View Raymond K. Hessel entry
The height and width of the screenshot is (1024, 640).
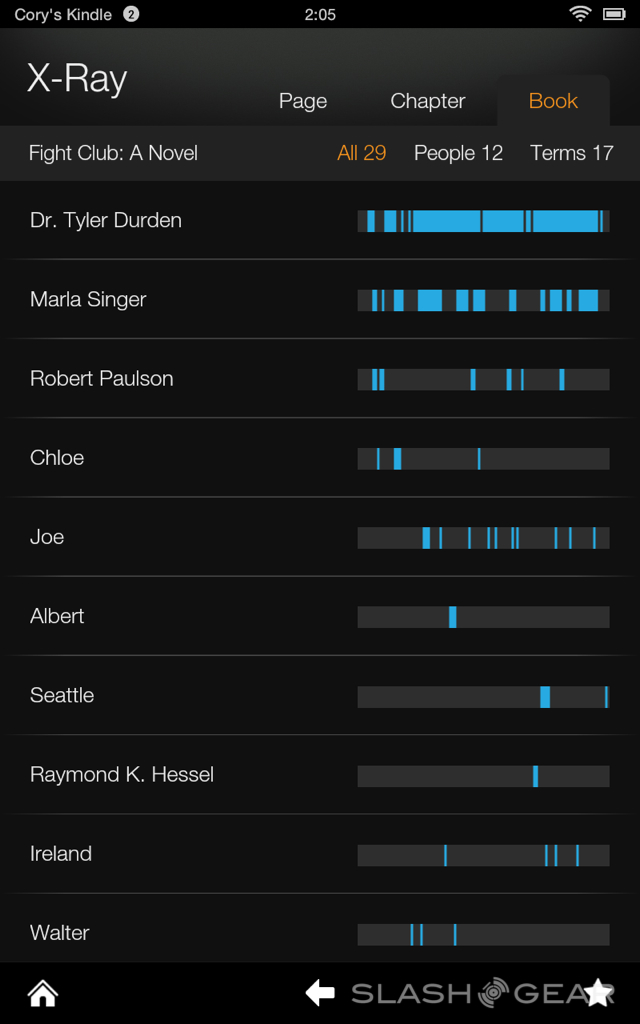(x=121, y=774)
